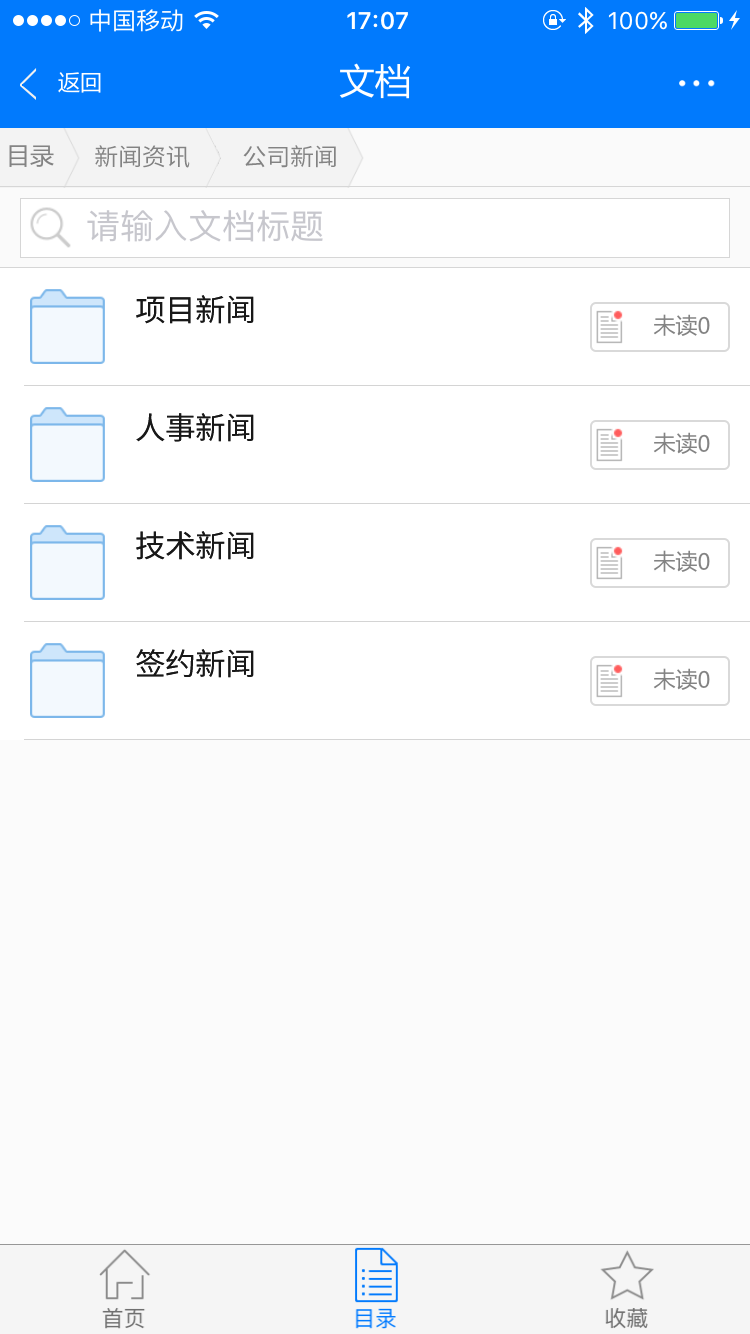View unread documents in 人事新闻
This screenshot has width=750, height=1334.
(x=660, y=445)
